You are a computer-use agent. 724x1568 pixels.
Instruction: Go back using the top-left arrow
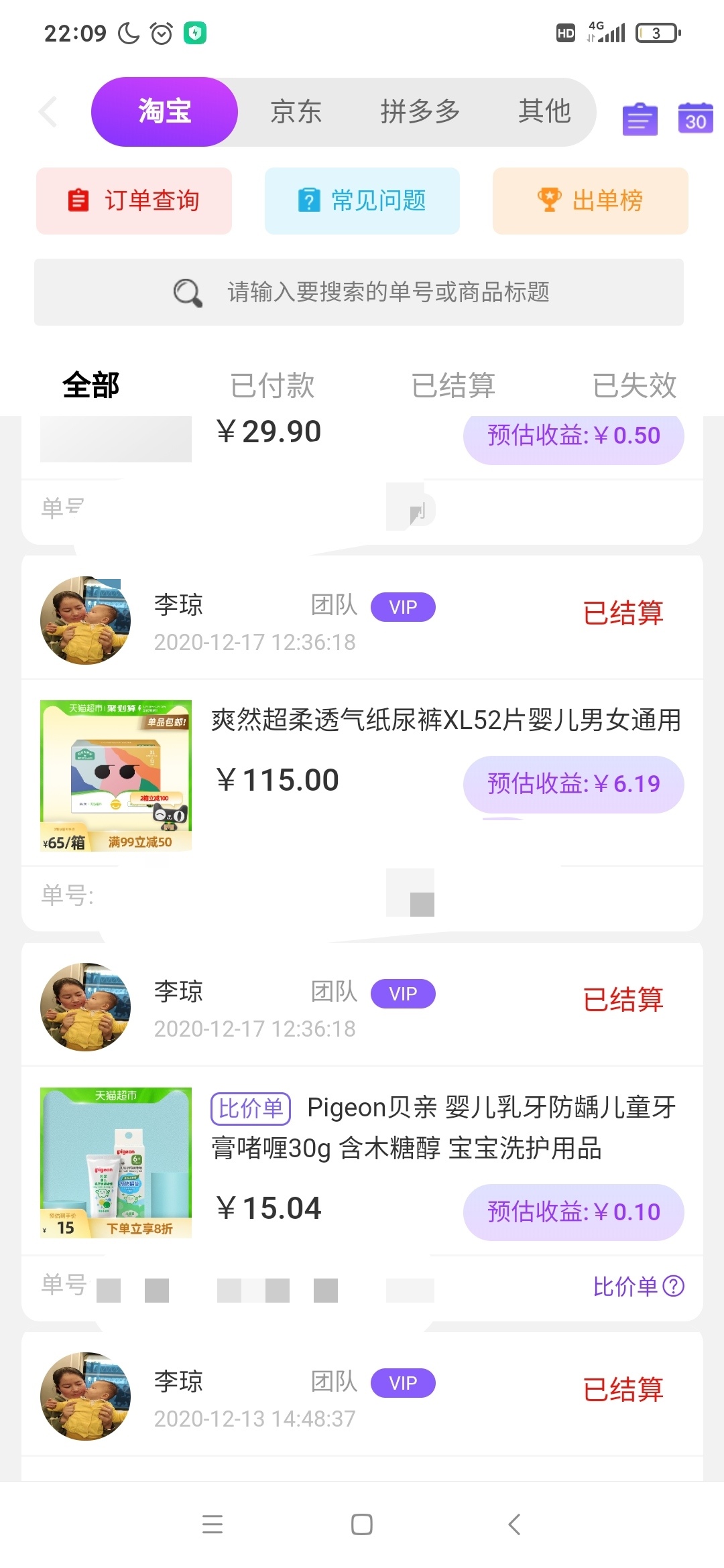48,112
